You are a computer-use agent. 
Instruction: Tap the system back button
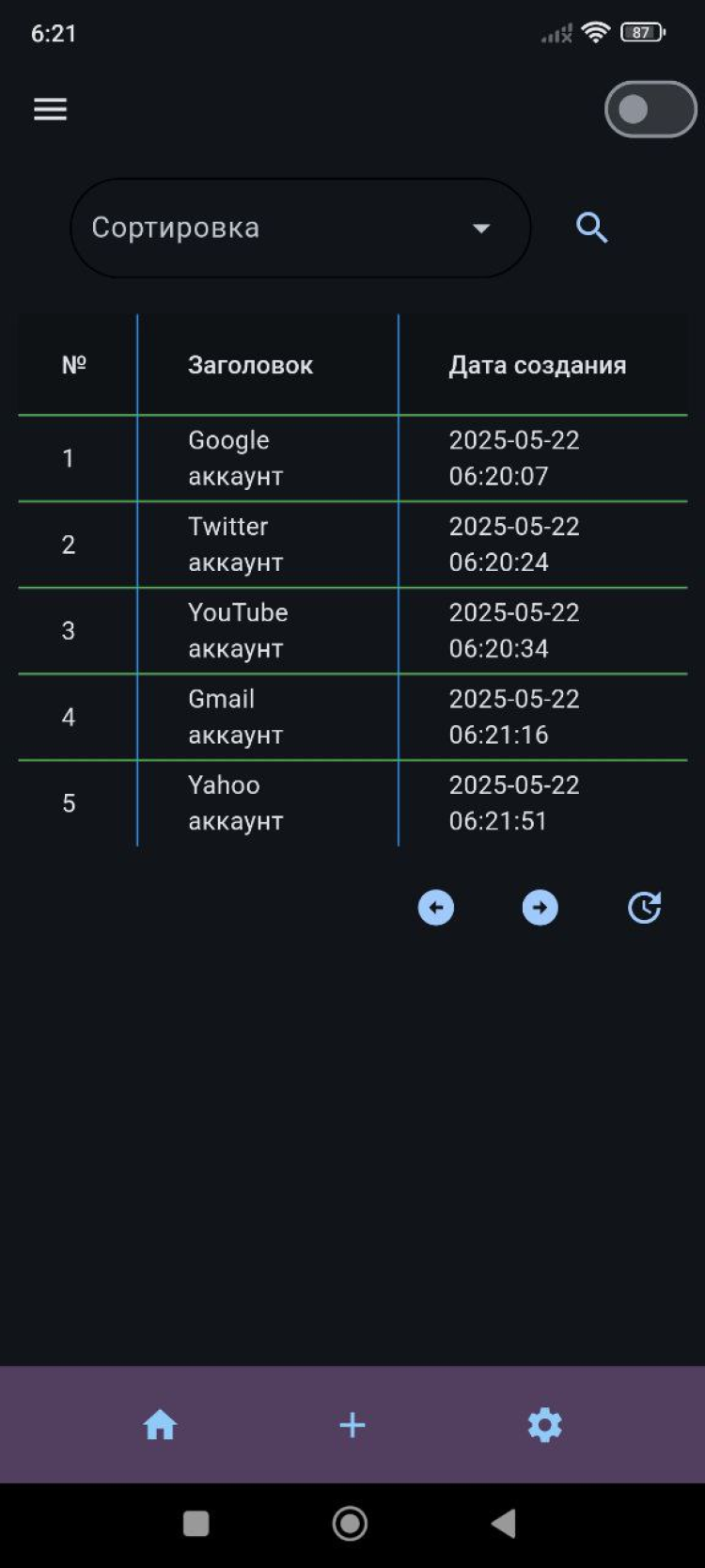tap(505, 1524)
